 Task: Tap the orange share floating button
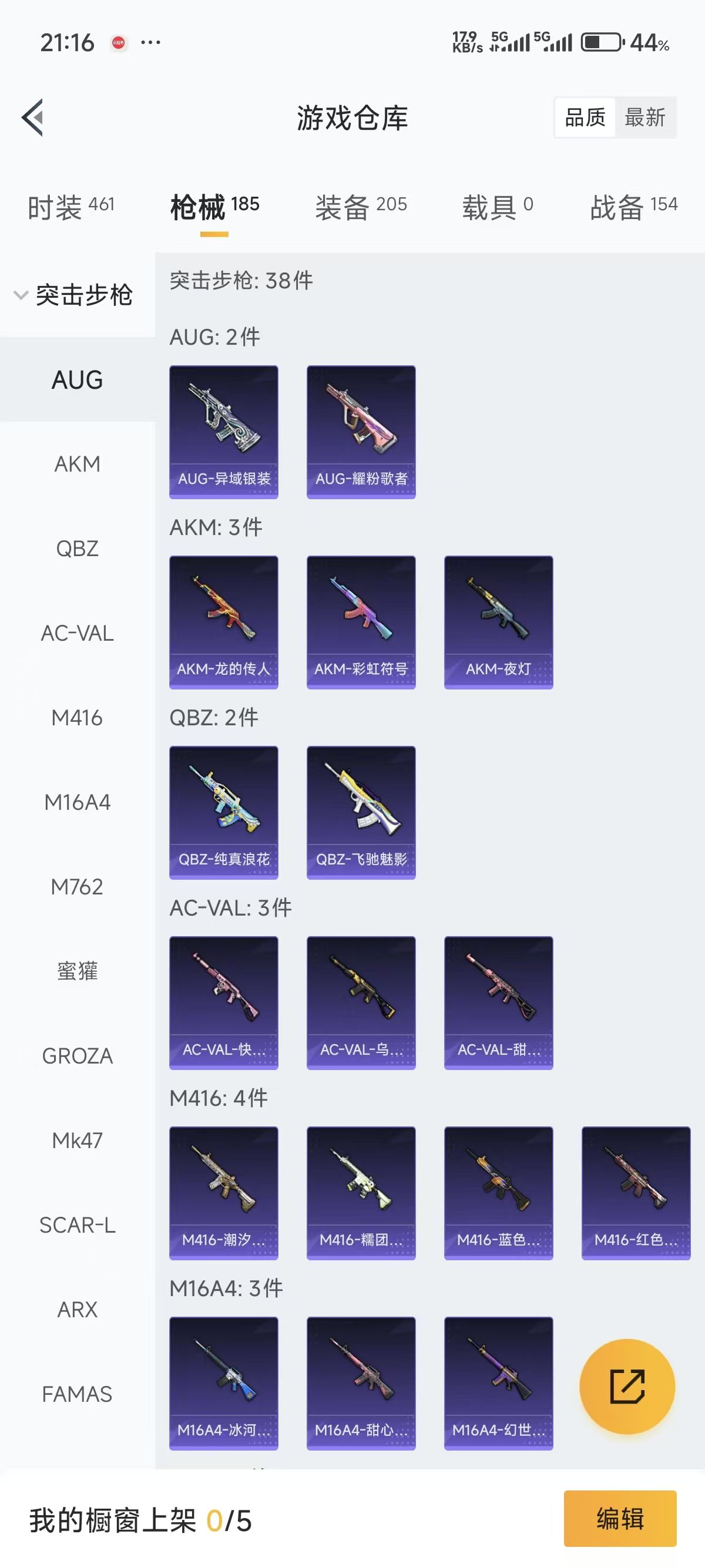pos(627,1387)
